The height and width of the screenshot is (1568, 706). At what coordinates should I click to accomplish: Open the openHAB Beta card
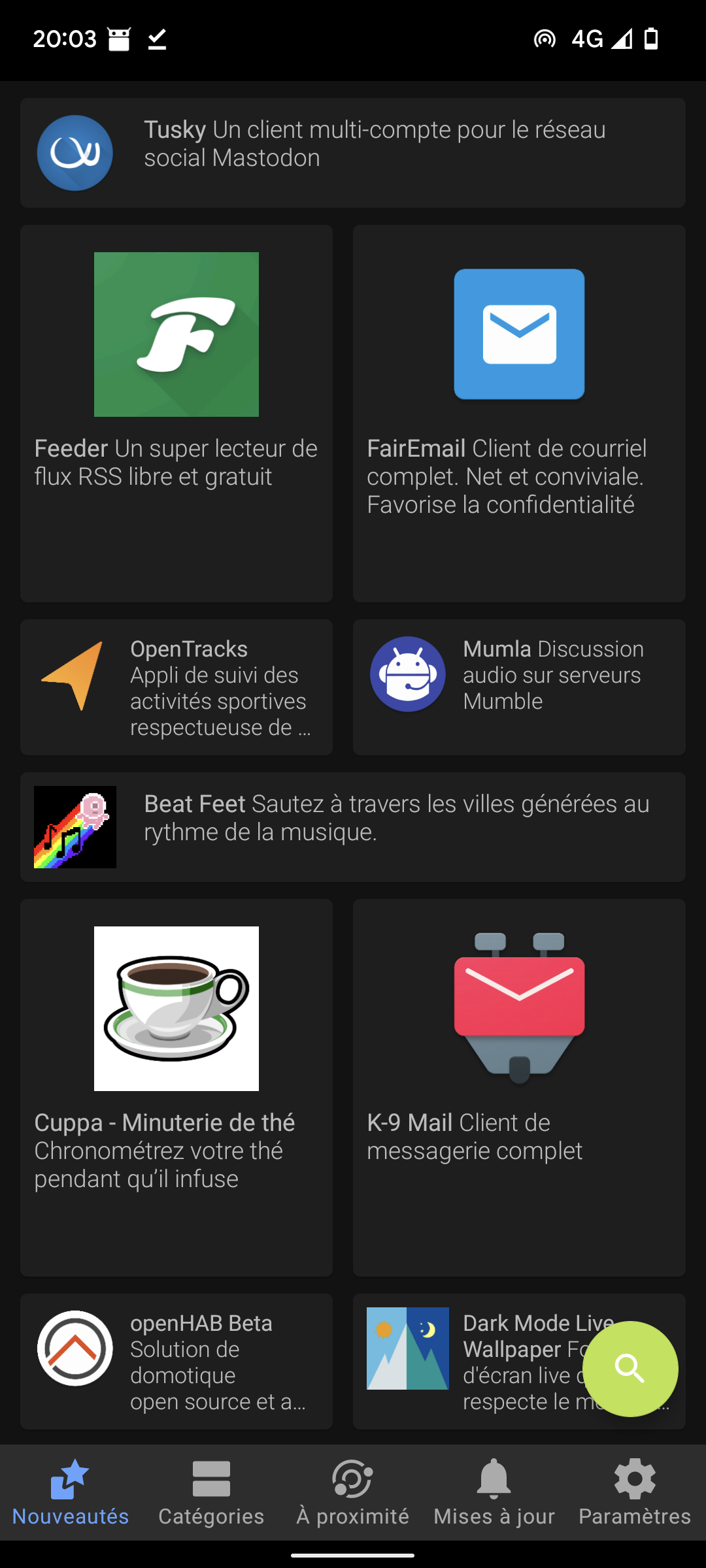176,1362
